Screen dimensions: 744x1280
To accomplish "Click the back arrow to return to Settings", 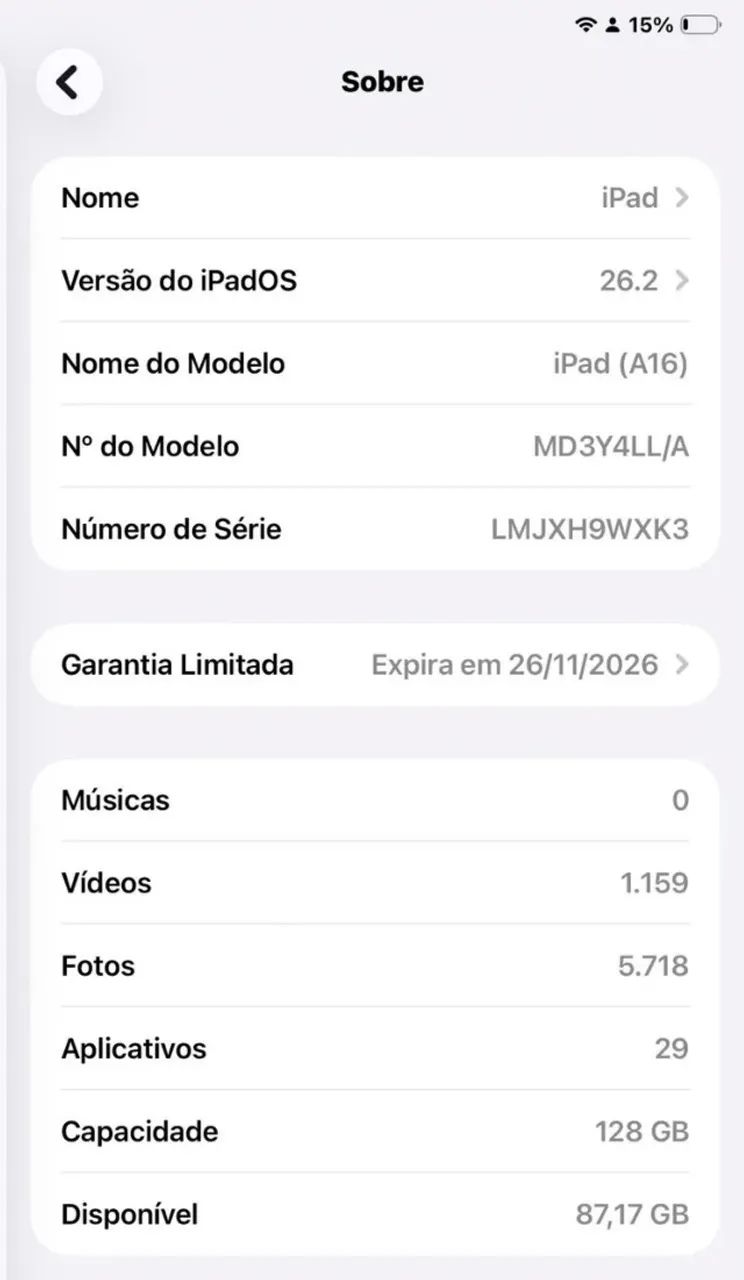I will pos(68,82).
